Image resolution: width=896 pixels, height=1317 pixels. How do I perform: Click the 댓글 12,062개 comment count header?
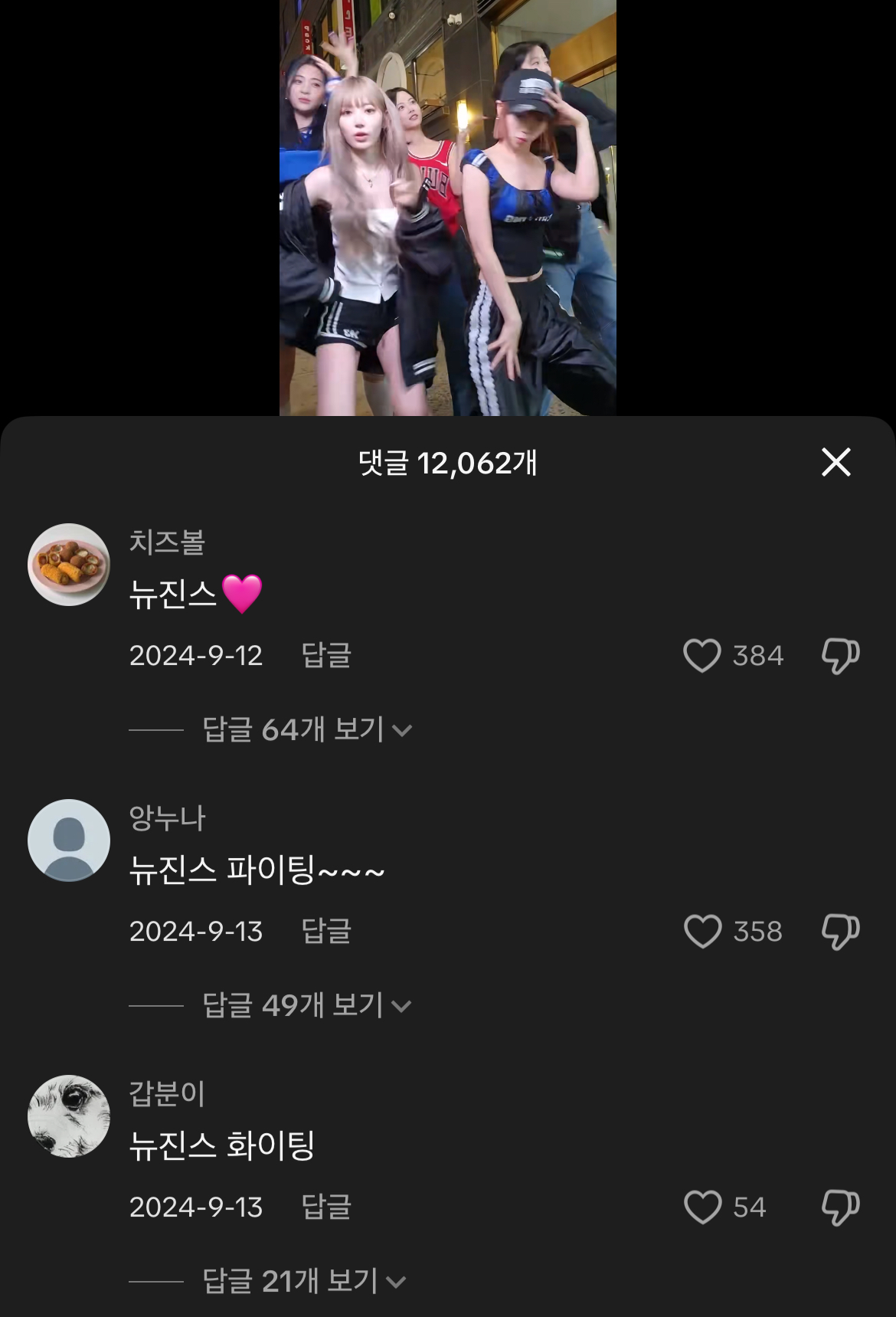[448, 460]
